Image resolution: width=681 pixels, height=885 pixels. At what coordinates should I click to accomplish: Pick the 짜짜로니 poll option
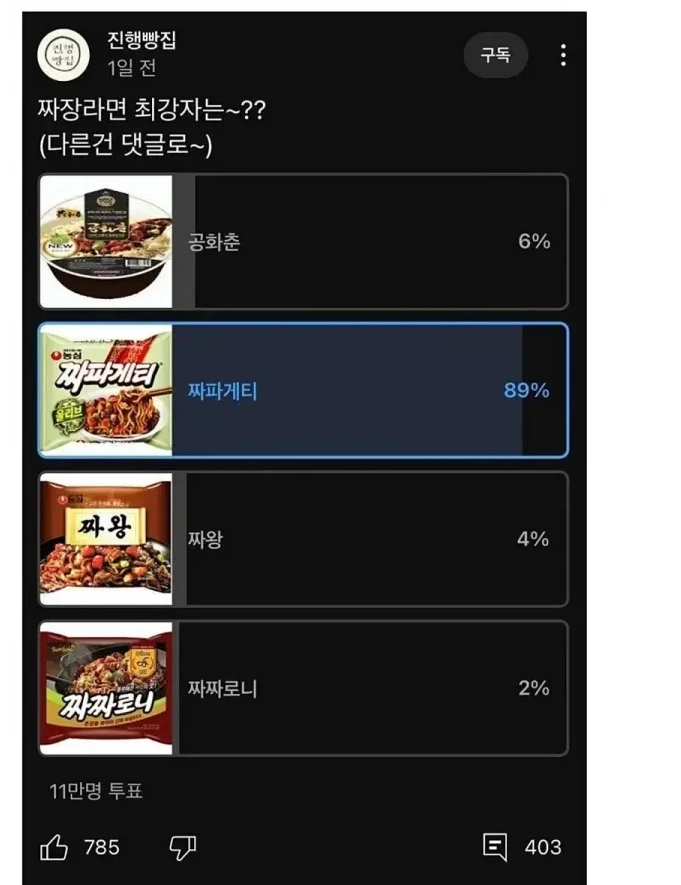[x=303, y=688]
